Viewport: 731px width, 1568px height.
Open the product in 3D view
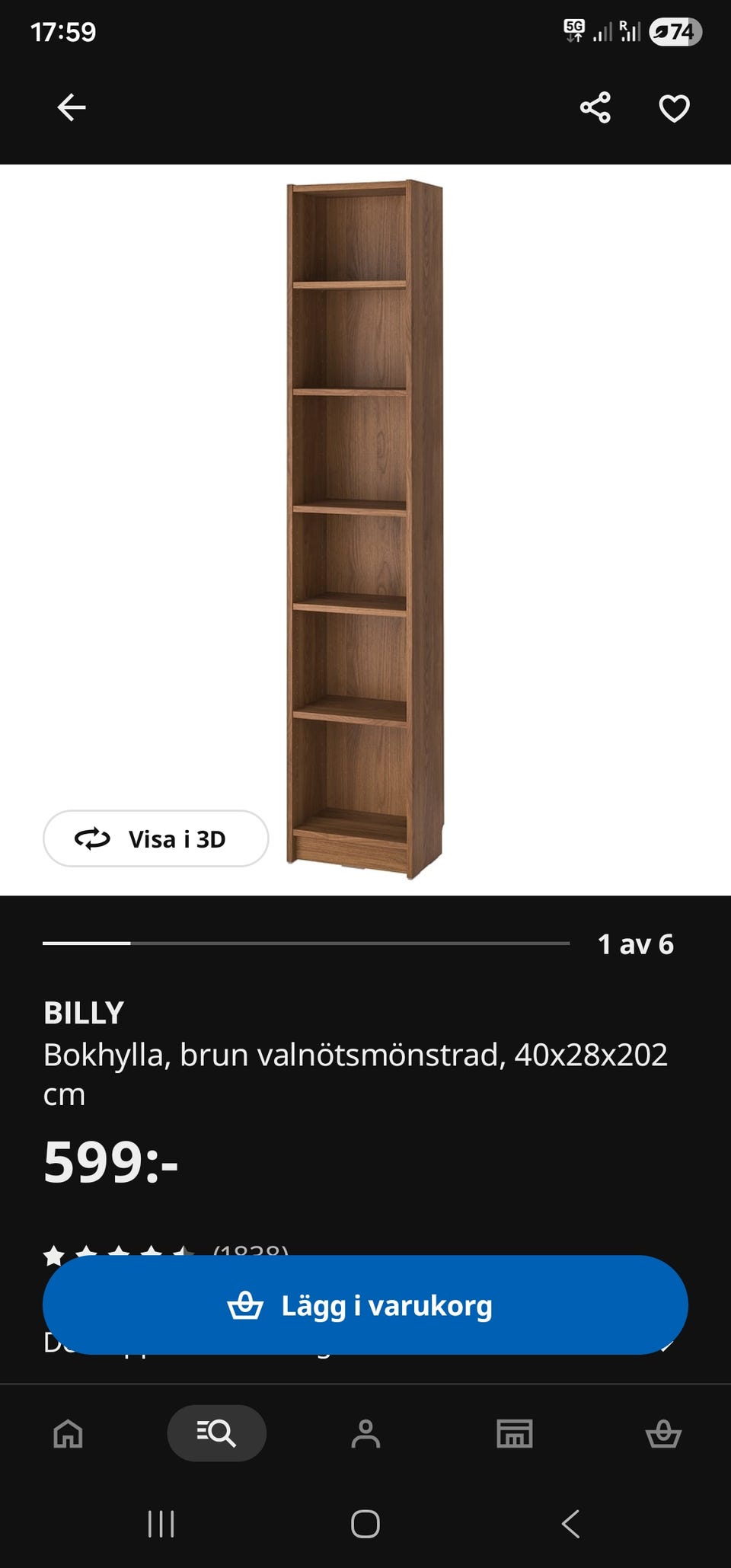click(155, 838)
